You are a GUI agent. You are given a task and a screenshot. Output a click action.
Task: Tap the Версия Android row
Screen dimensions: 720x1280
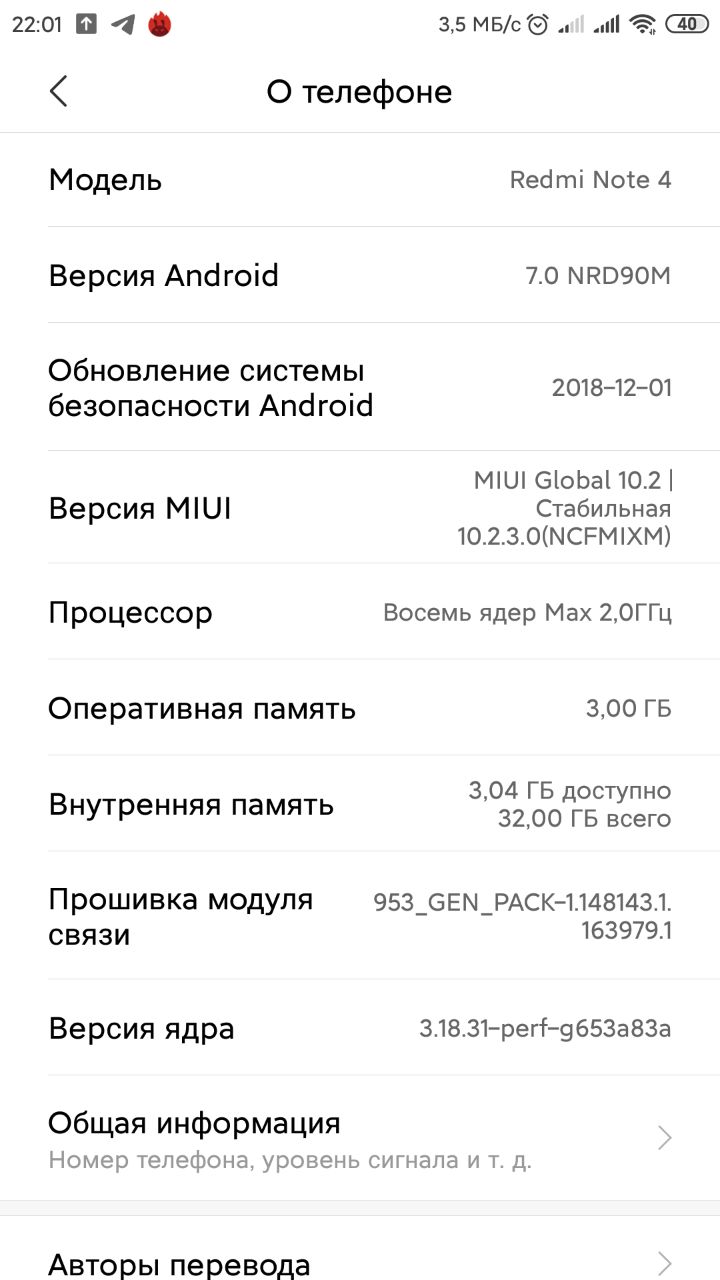(x=360, y=275)
